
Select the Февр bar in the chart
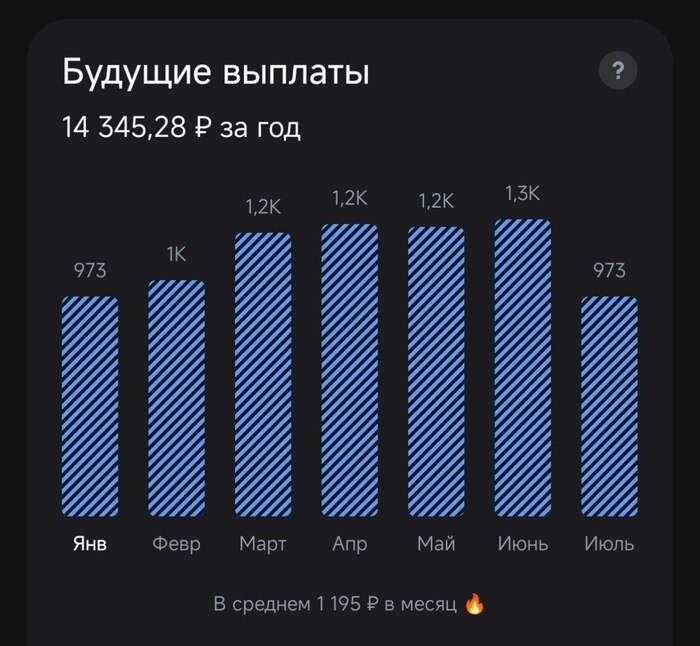point(176,398)
